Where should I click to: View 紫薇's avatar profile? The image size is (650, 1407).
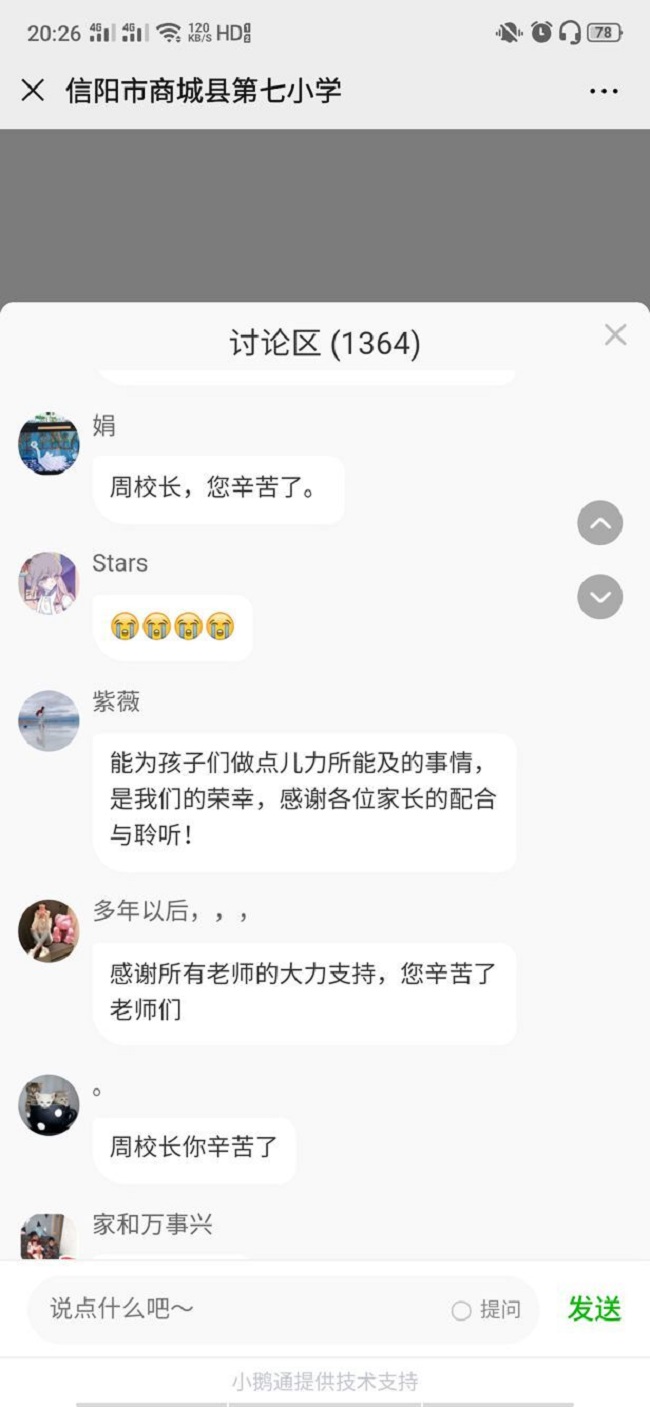click(x=48, y=721)
